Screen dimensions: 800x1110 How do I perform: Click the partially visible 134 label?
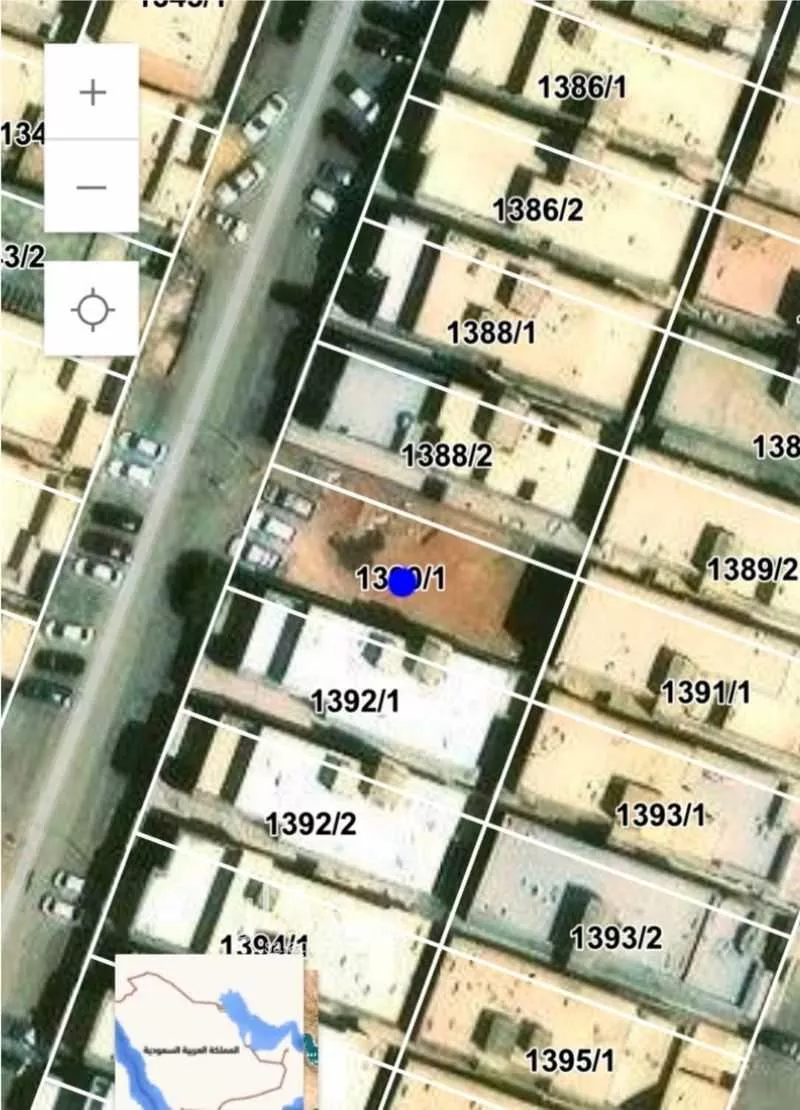pos(22,131)
